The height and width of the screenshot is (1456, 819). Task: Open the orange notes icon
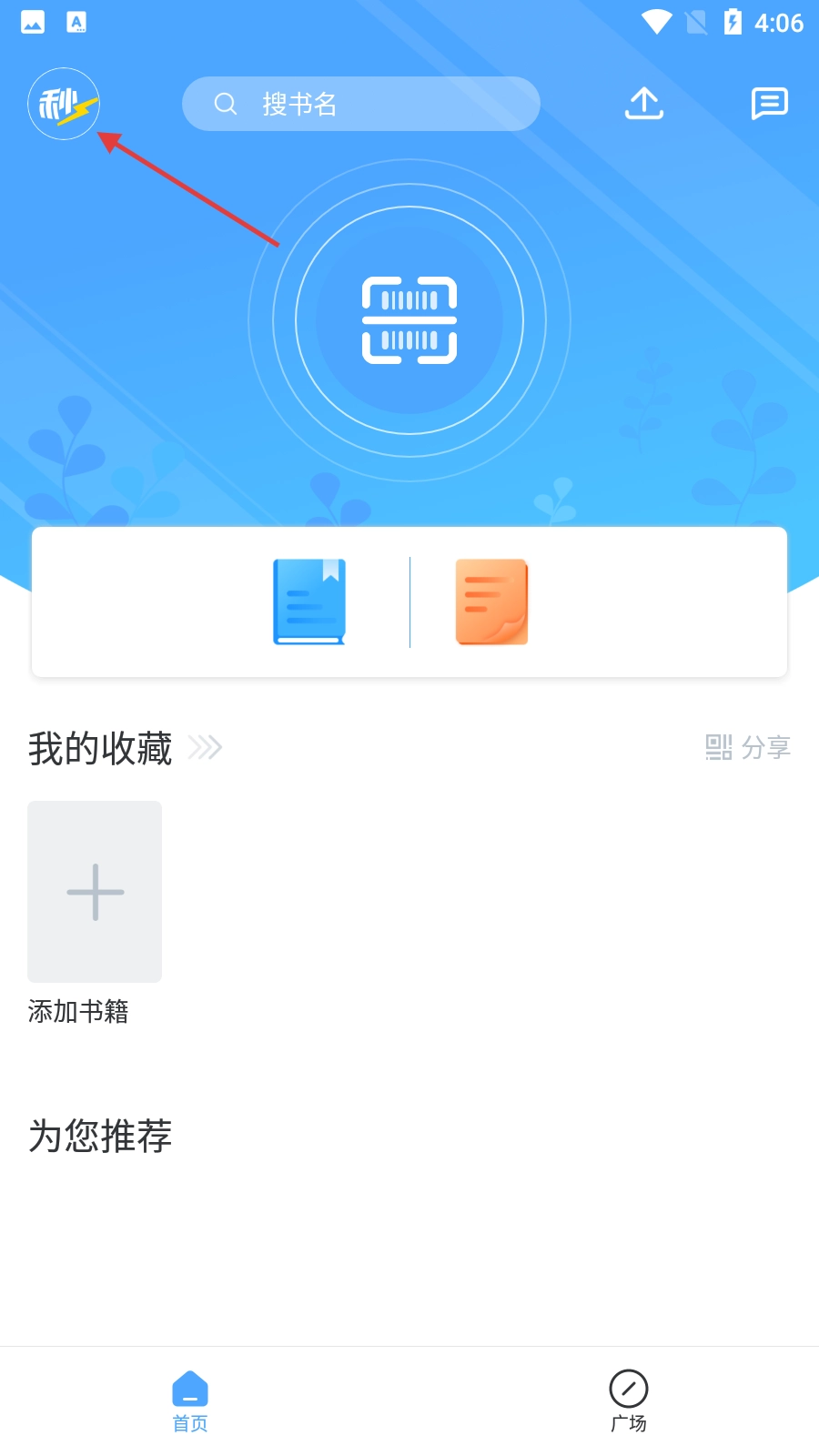[491, 602]
